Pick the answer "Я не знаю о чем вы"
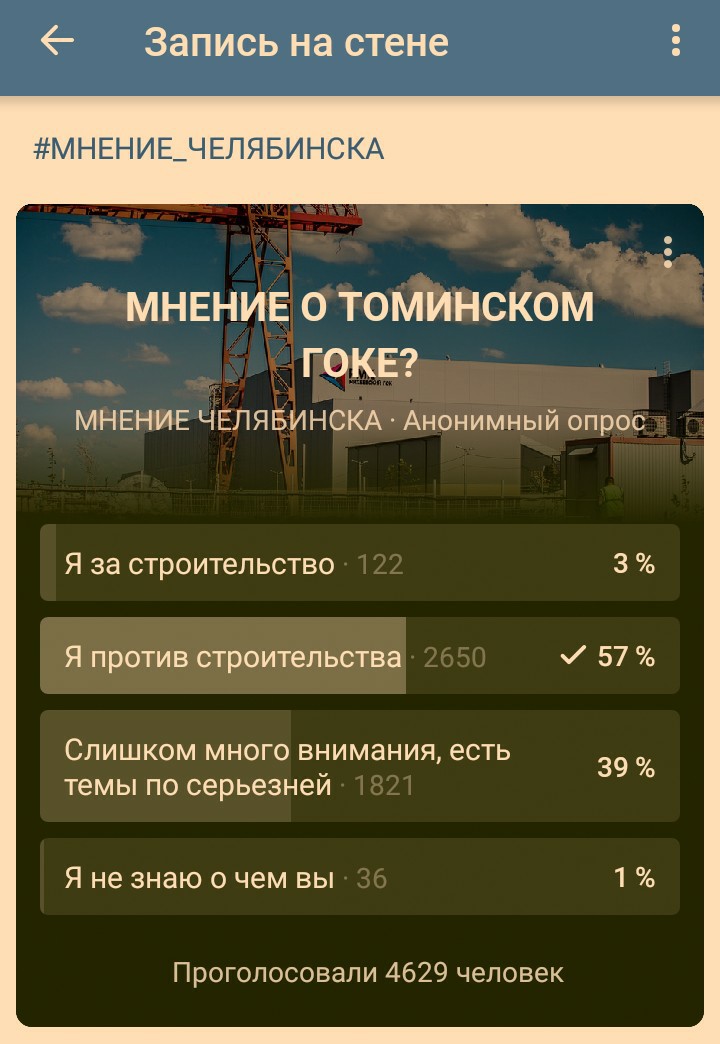The image size is (720, 1044). [x=359, y=877]
